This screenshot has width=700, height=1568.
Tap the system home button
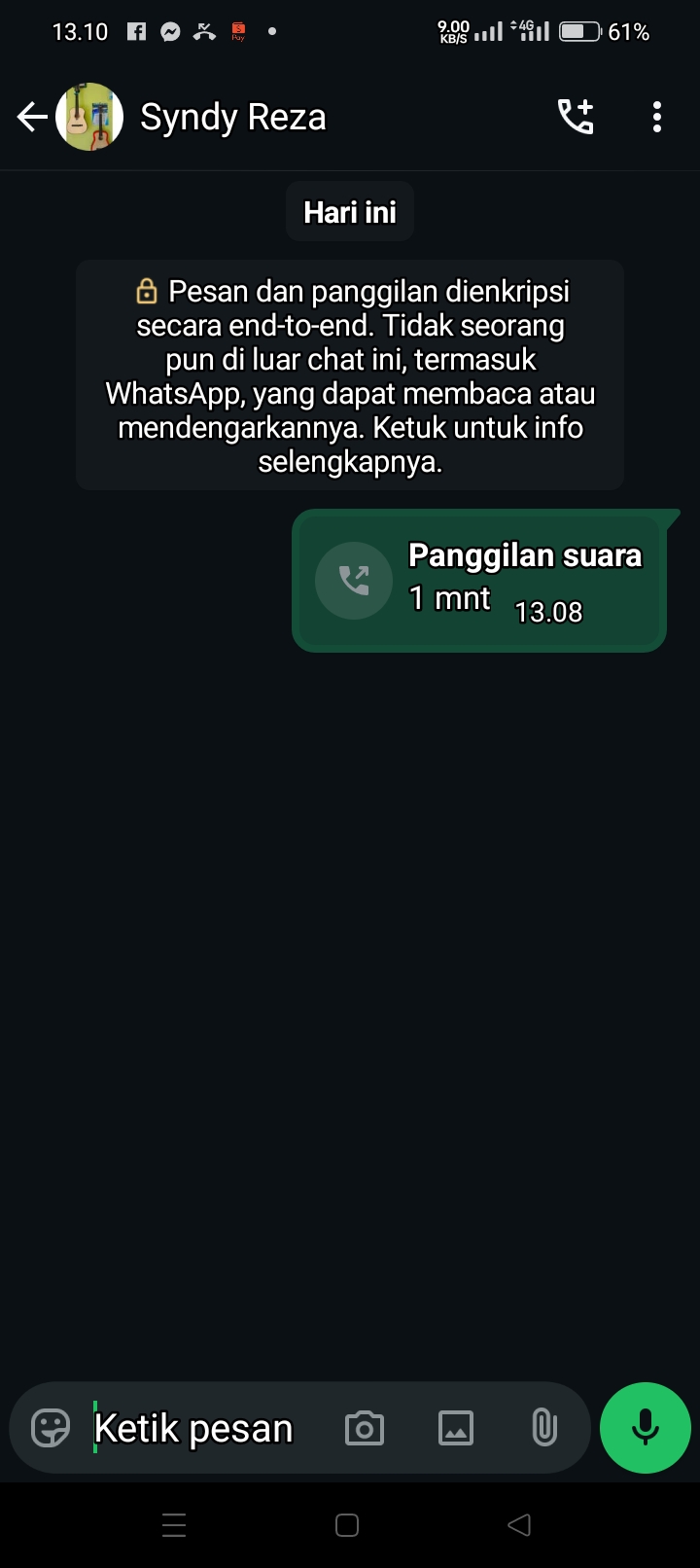[347, 1525]
